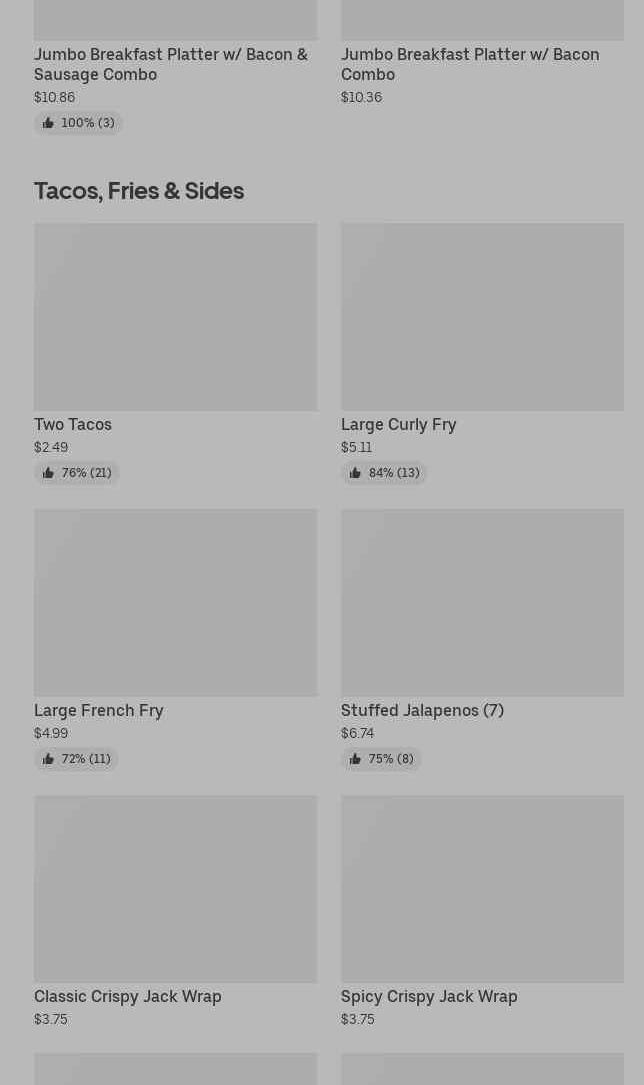644x1085 pixels.
Task: Select the Two Tacos item
Action: point(175,318)
